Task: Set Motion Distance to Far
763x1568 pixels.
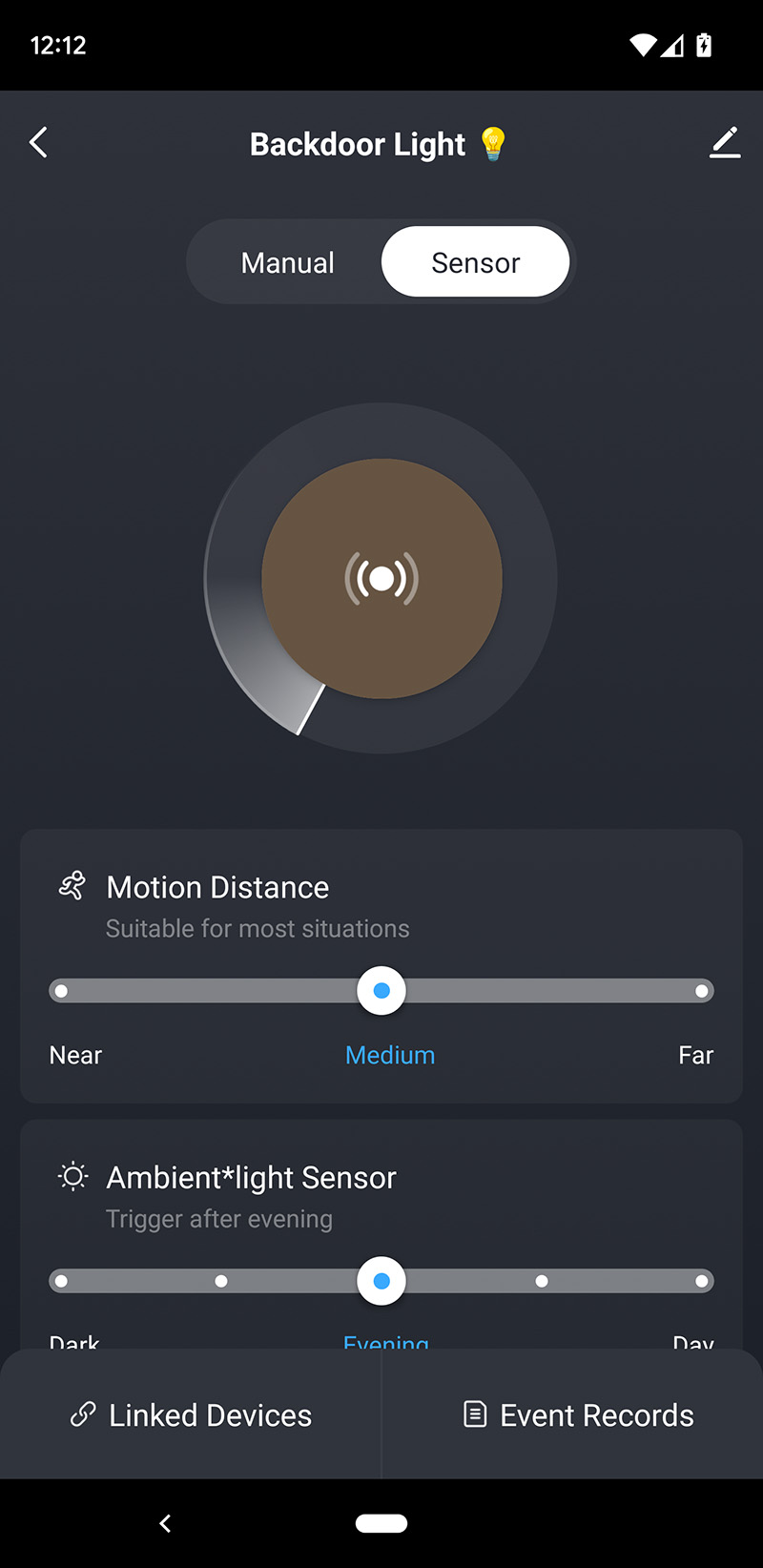Action: point(701,991)
